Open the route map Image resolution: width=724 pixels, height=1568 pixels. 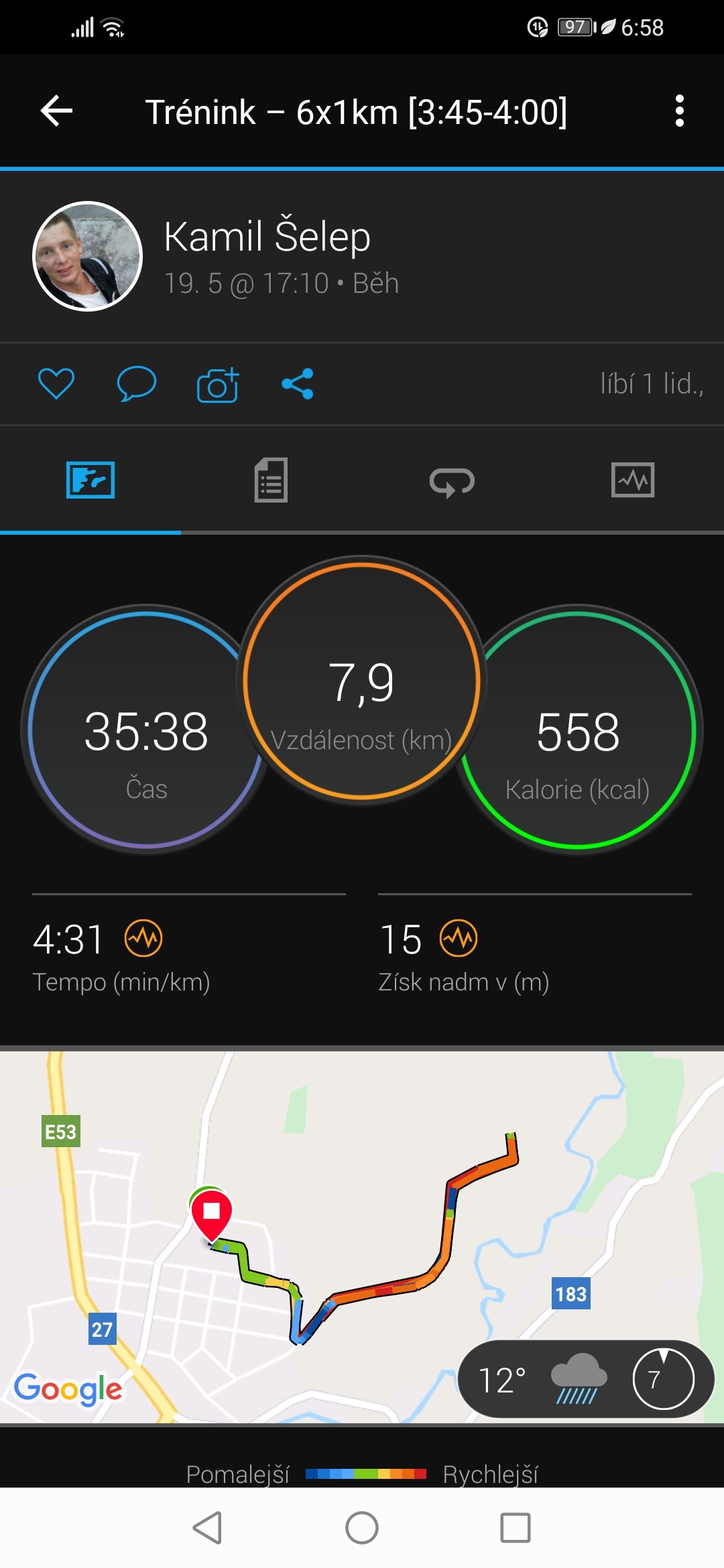362,1236
